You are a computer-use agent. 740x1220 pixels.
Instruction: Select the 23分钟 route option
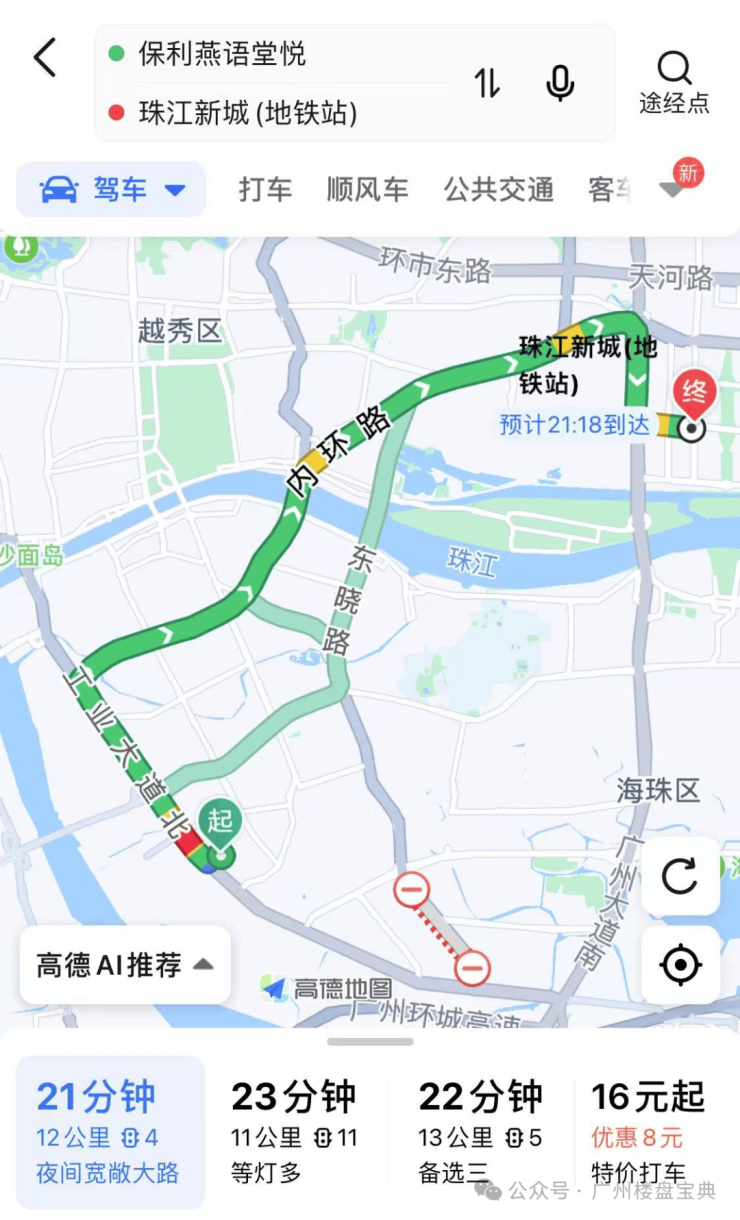295,1132
